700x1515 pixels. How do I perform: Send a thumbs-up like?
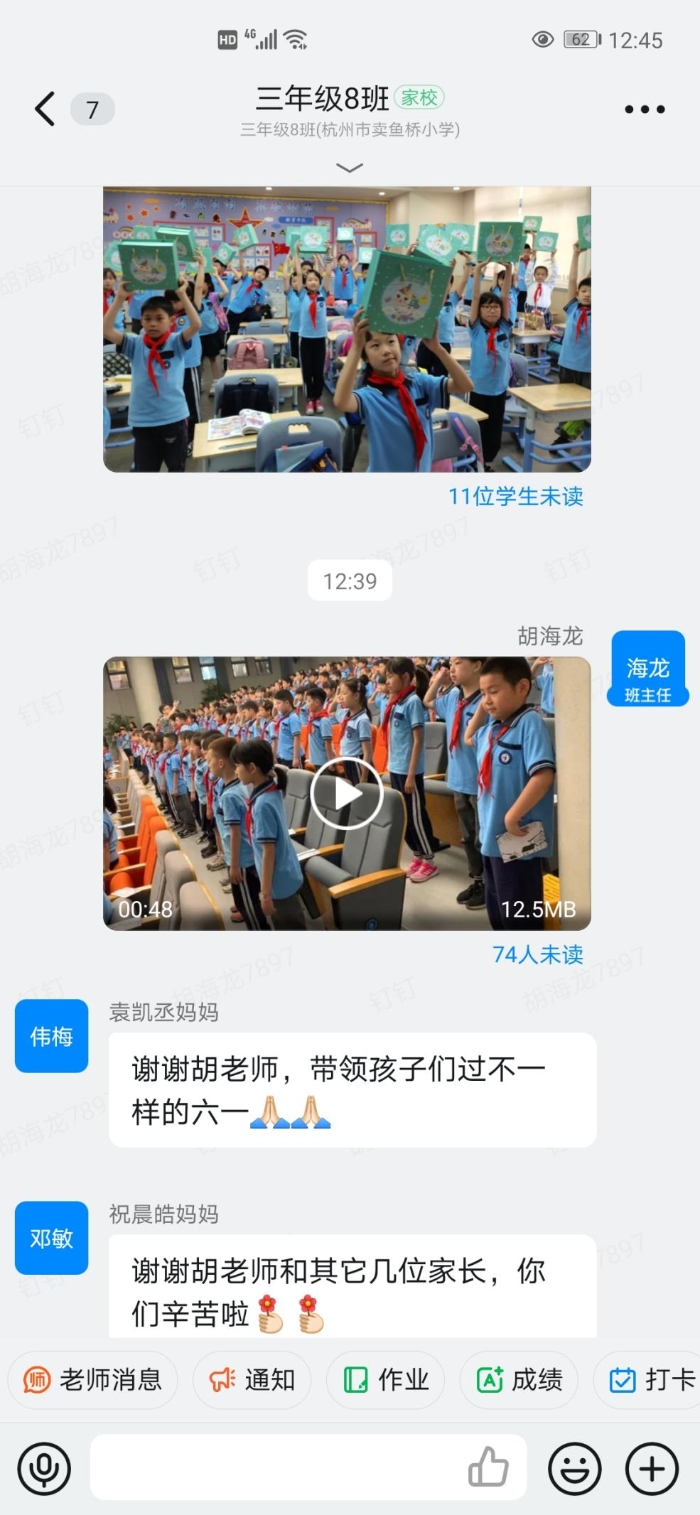tap(489, 1468)
